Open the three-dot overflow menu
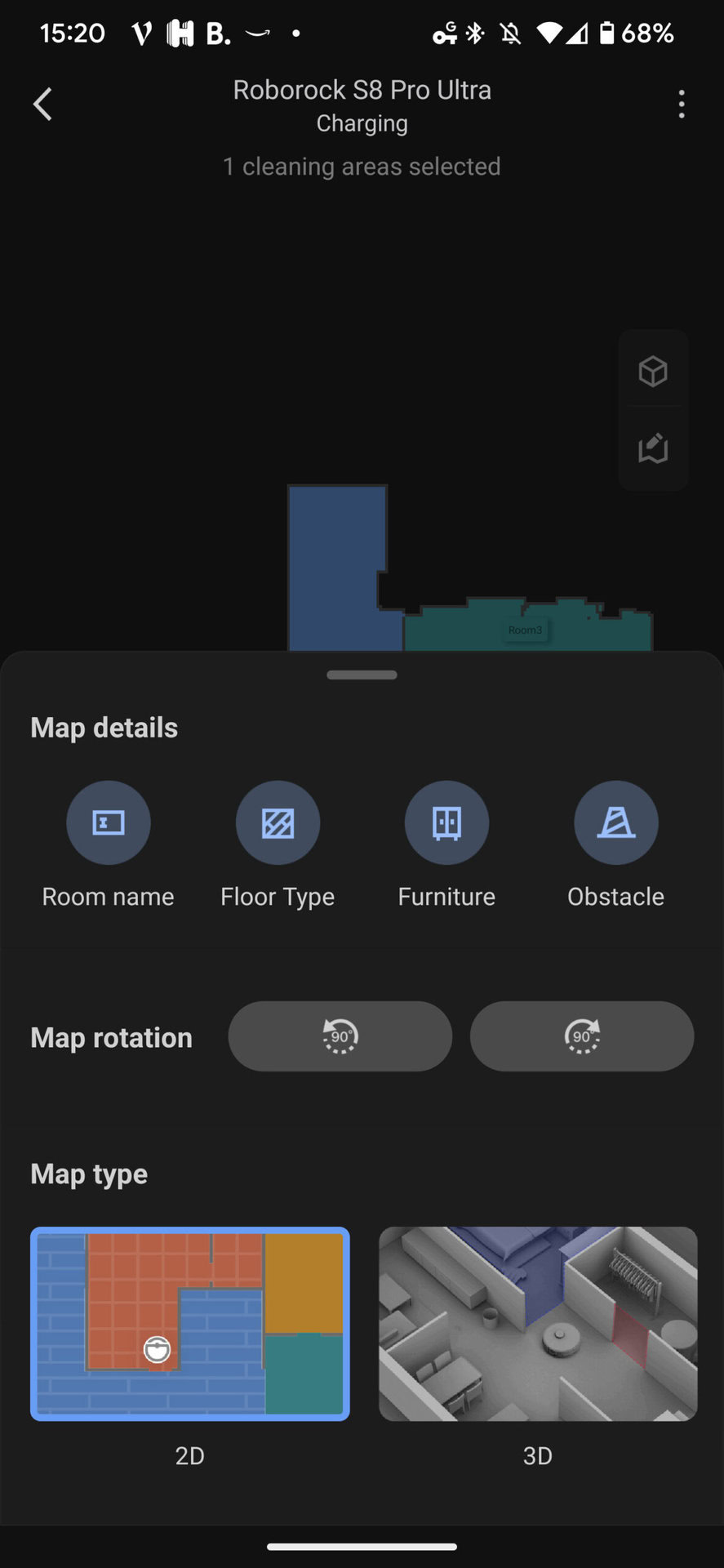This screenshot has height=1568, width=724. 682,105
